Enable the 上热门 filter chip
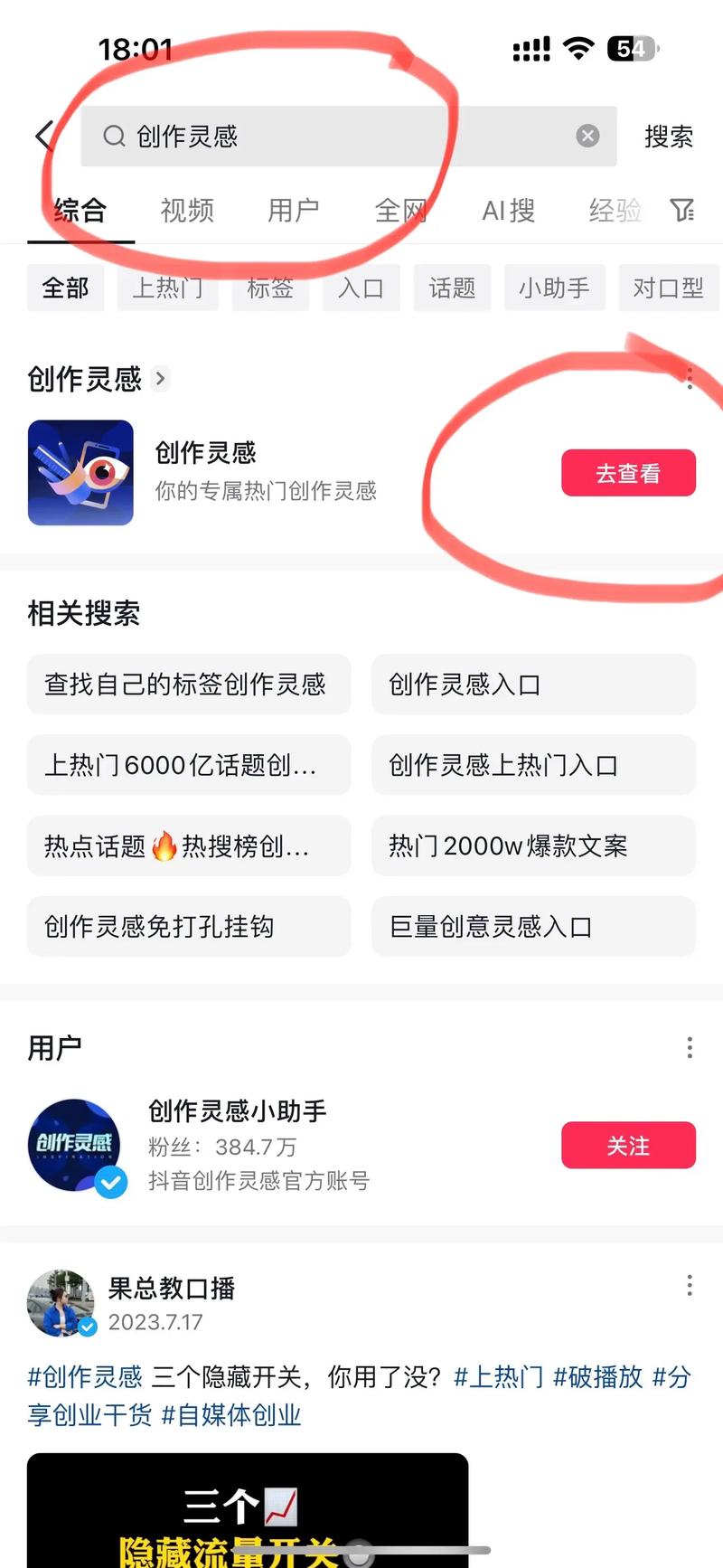The height and width of the screenshot is (1568, 723). (167, 288)
